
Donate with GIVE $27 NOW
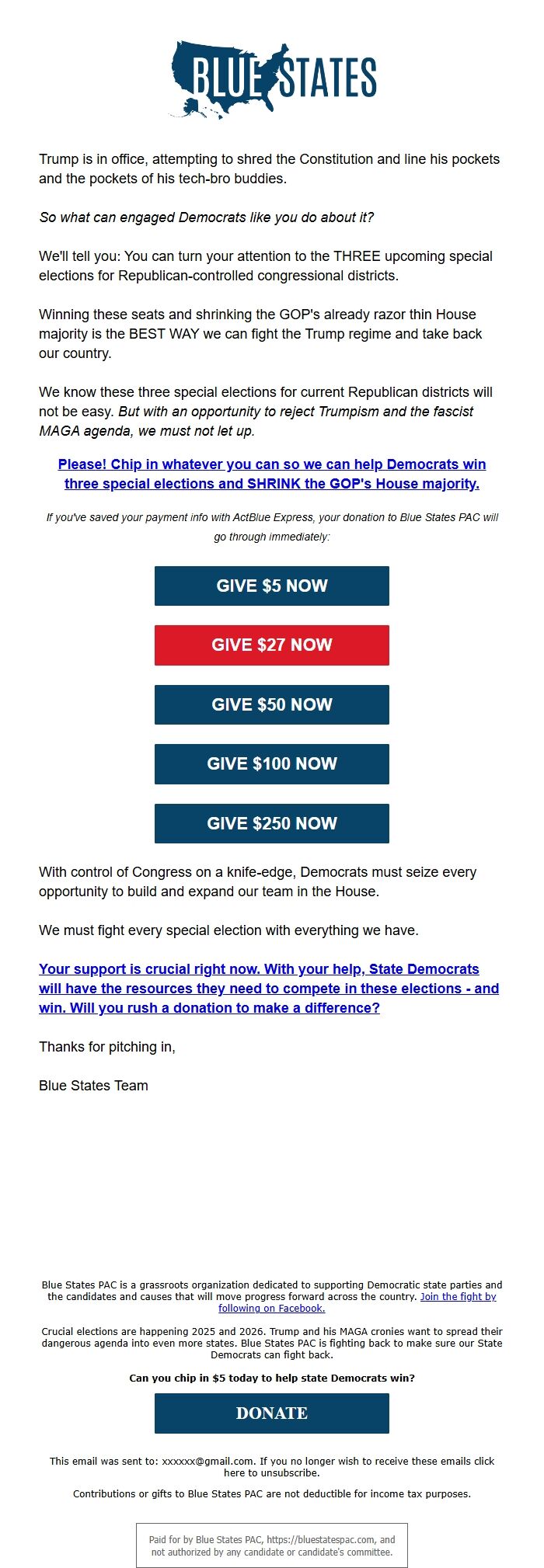(271, 645)
